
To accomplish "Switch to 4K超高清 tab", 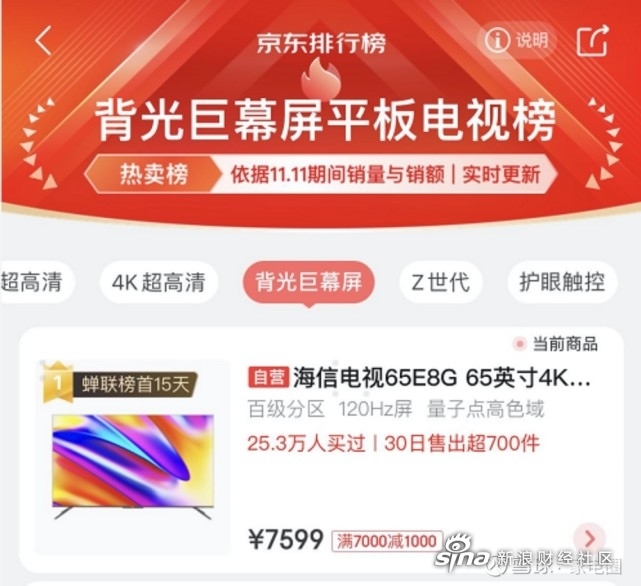I will 159,282.
